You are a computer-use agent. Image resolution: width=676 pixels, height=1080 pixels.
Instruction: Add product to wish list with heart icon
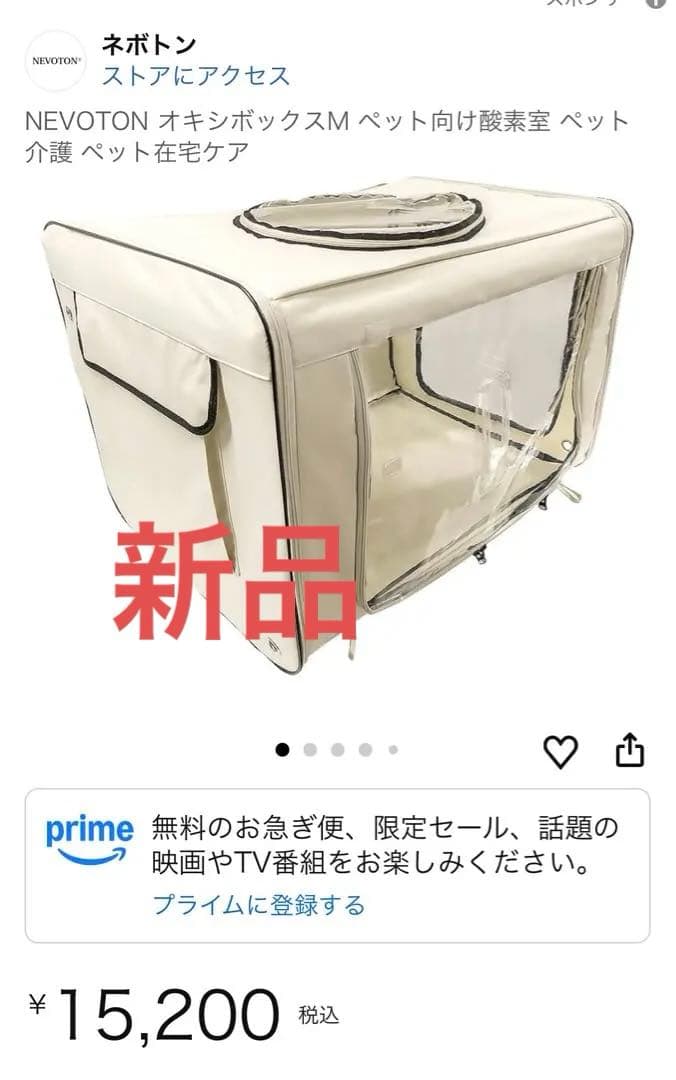click(560, 751)
